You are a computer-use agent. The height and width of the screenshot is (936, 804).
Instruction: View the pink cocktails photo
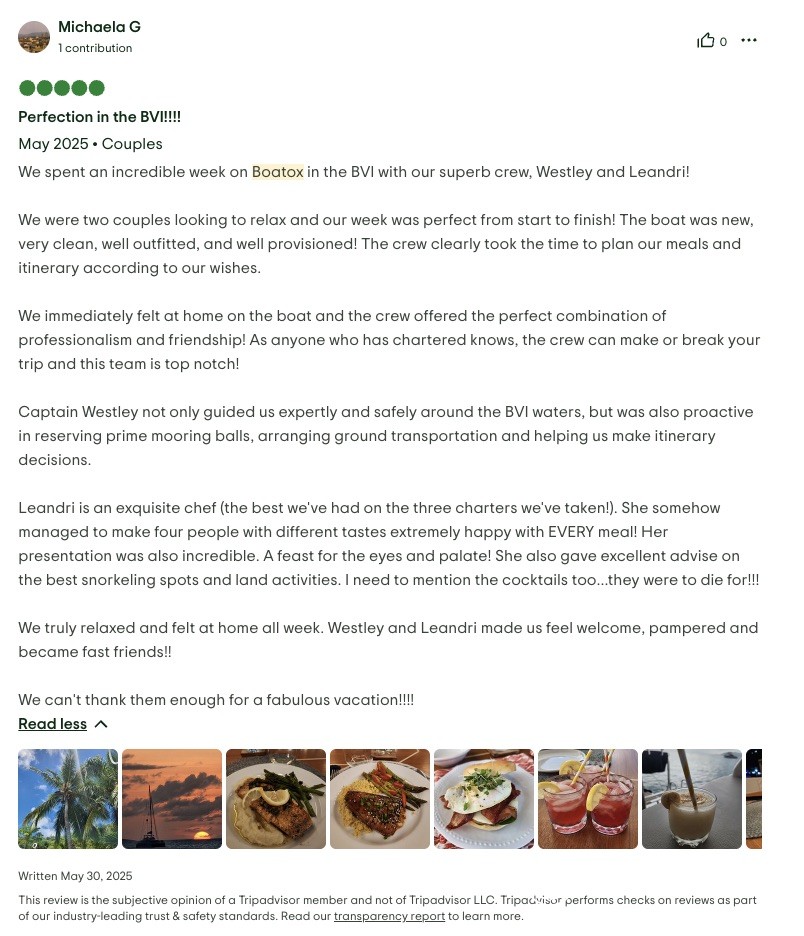coord(588,799)
